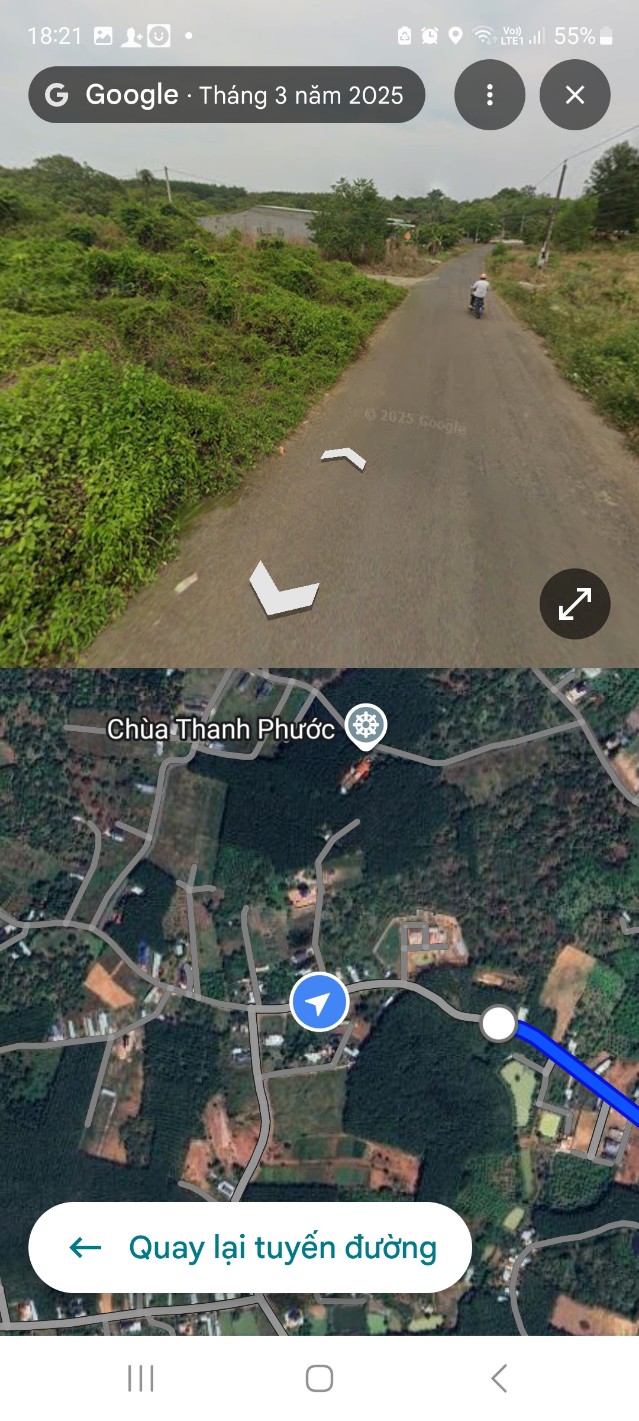Expand Street View to full screen
Image resolution: width=639 pixels, height=1421 pixels.
575,603
